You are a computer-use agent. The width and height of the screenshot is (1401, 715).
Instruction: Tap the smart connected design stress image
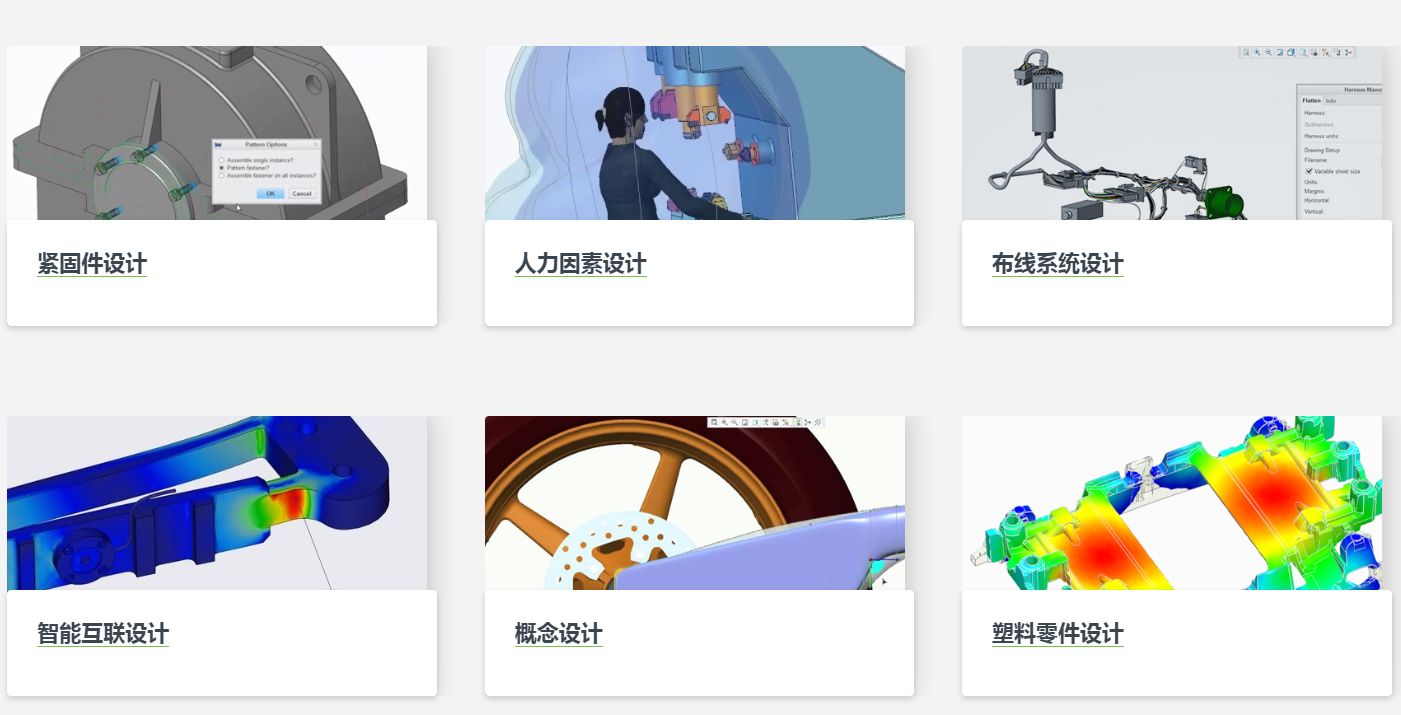[216, 502]
